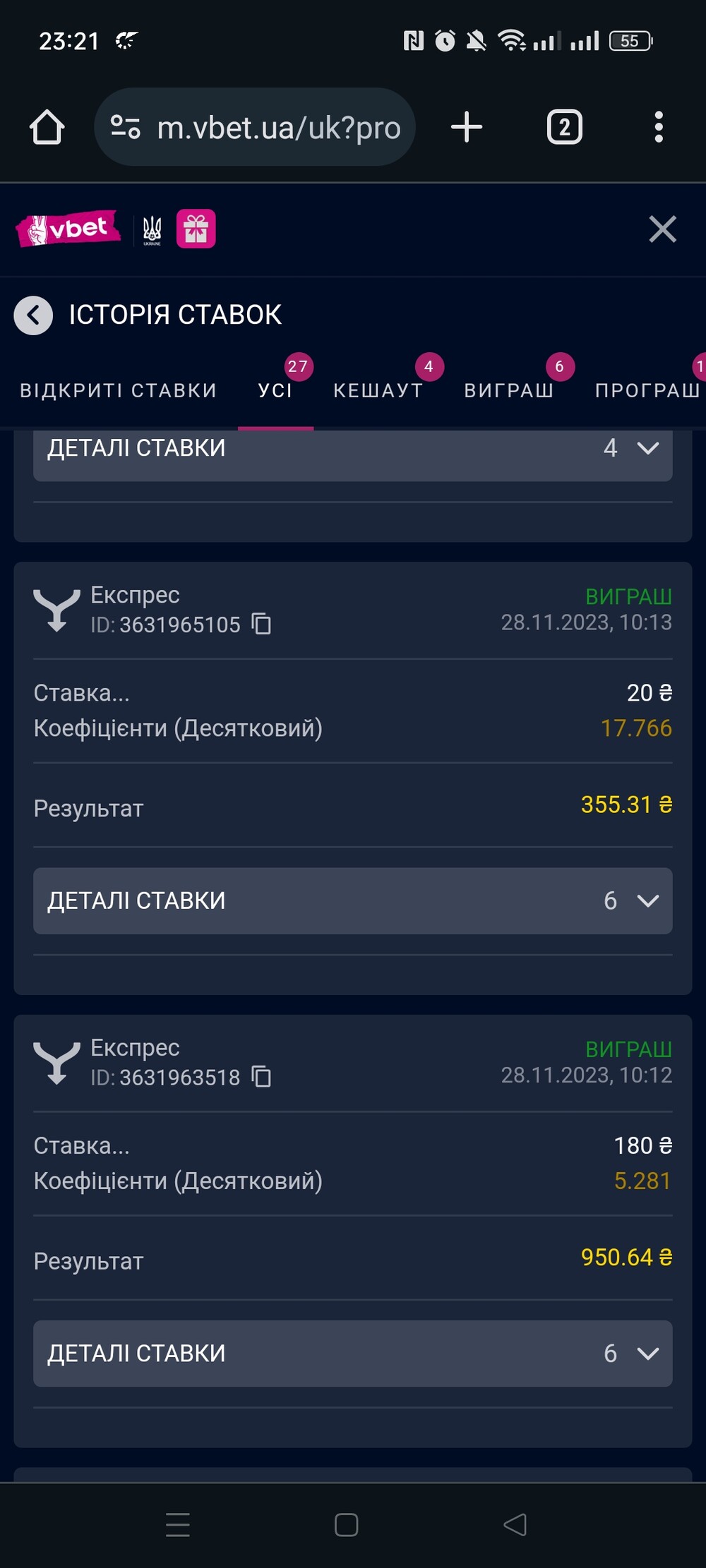Viewport: 706px width, 1568px height.
Task: Tap the system back button
Action: point(515,1524)
